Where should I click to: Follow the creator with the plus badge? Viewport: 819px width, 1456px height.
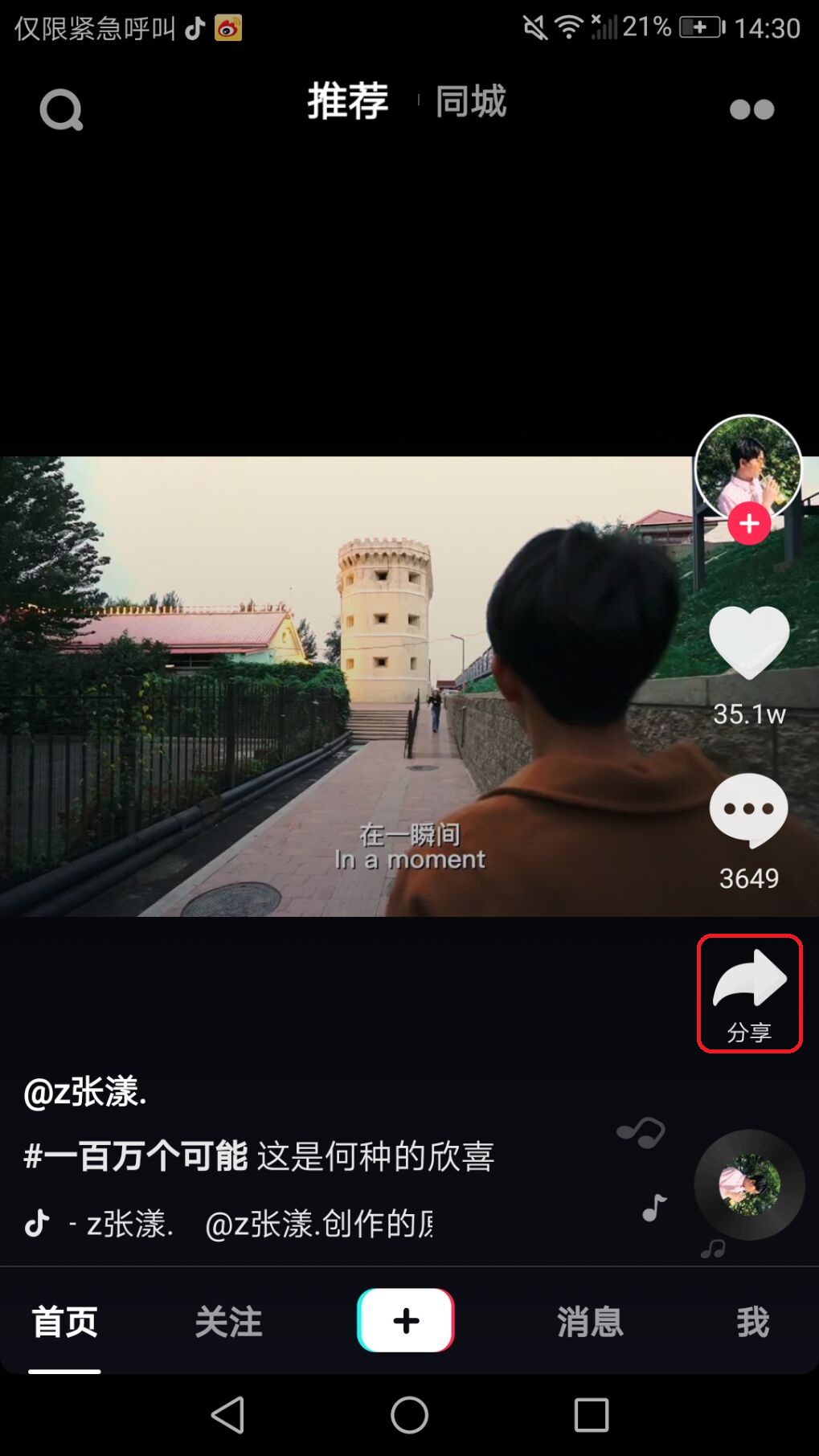pyautogui.click(x=747, y=523)
